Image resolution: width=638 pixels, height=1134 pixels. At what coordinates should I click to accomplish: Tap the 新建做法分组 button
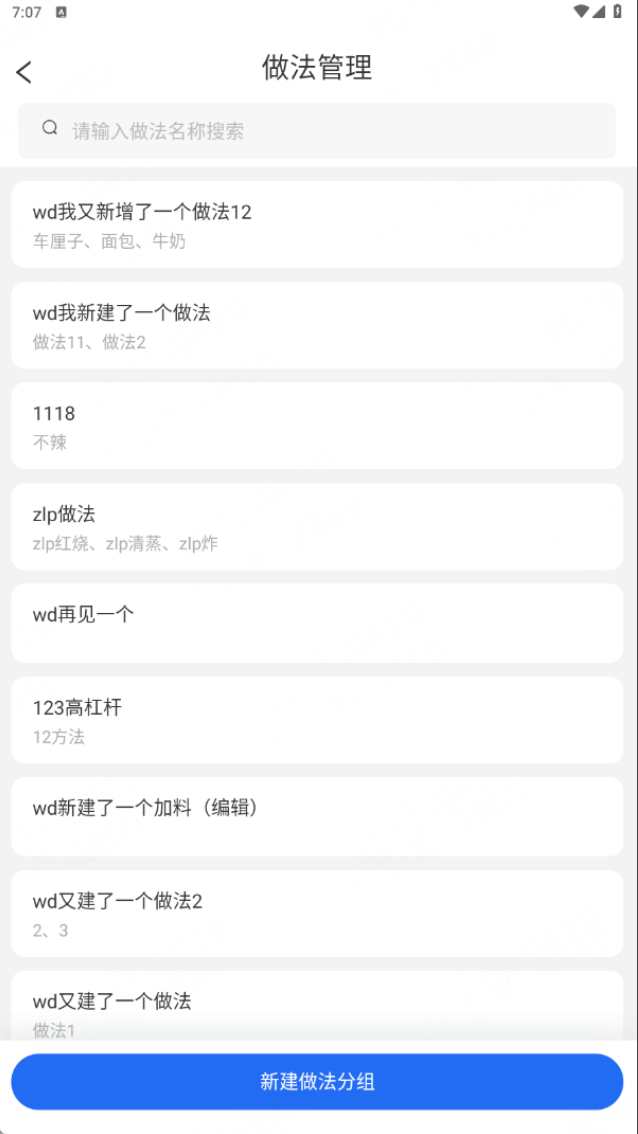(x=316, y=1081)
